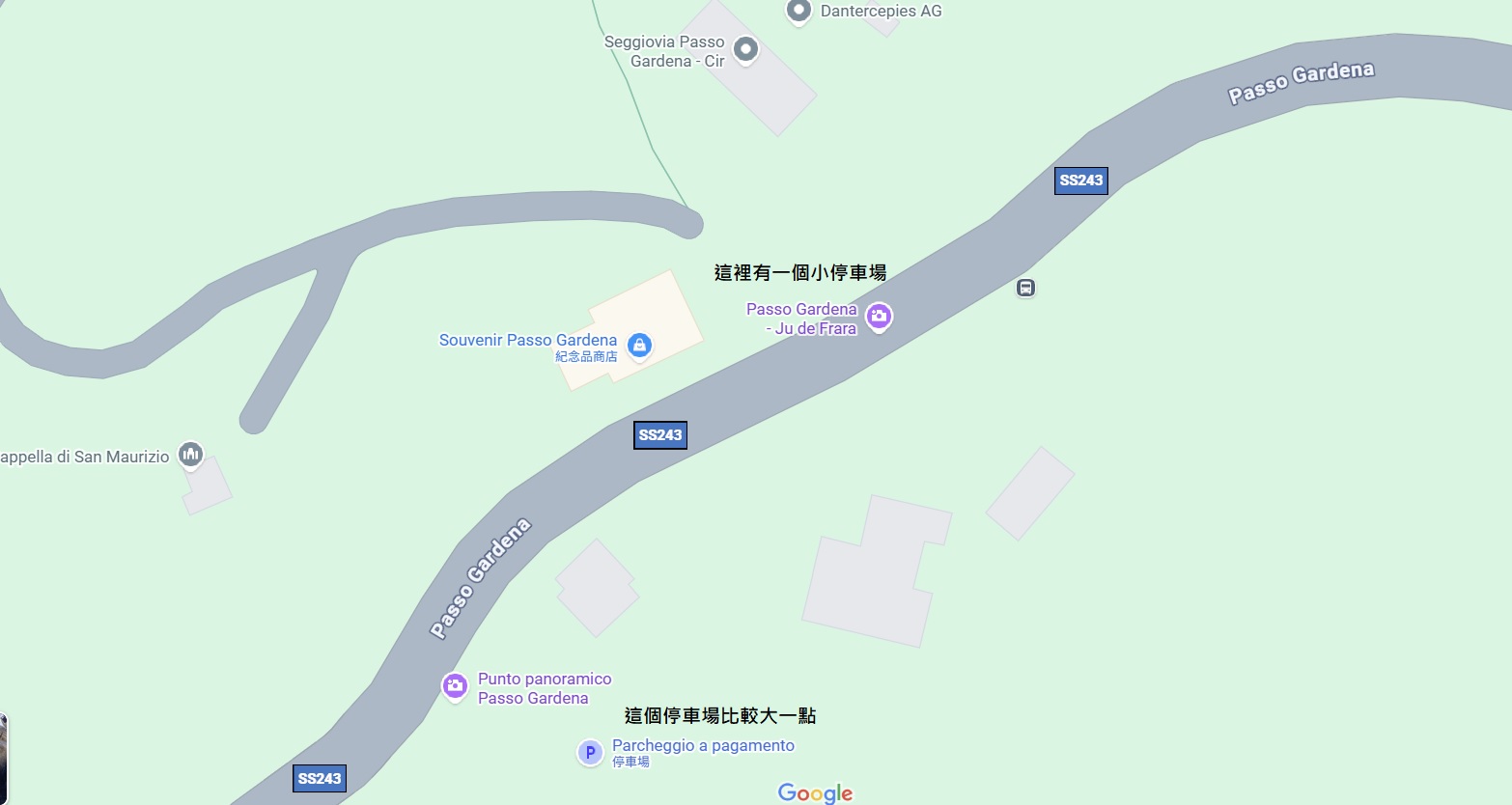Tap the bus stop icon near SS243
This screenshot has height=805, width=1512.
pyautogui.click(x=1025, y=288)
